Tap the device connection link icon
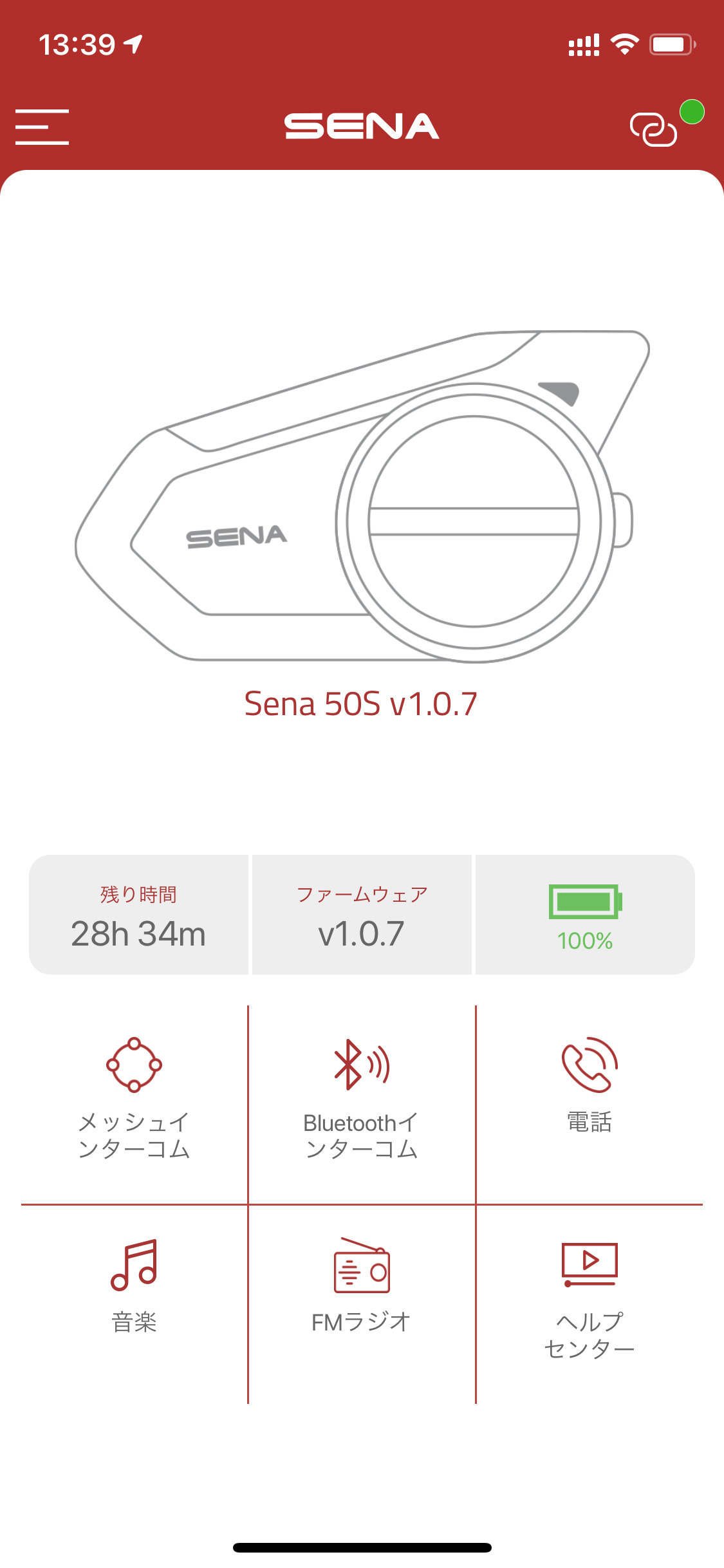 point(654,128)
